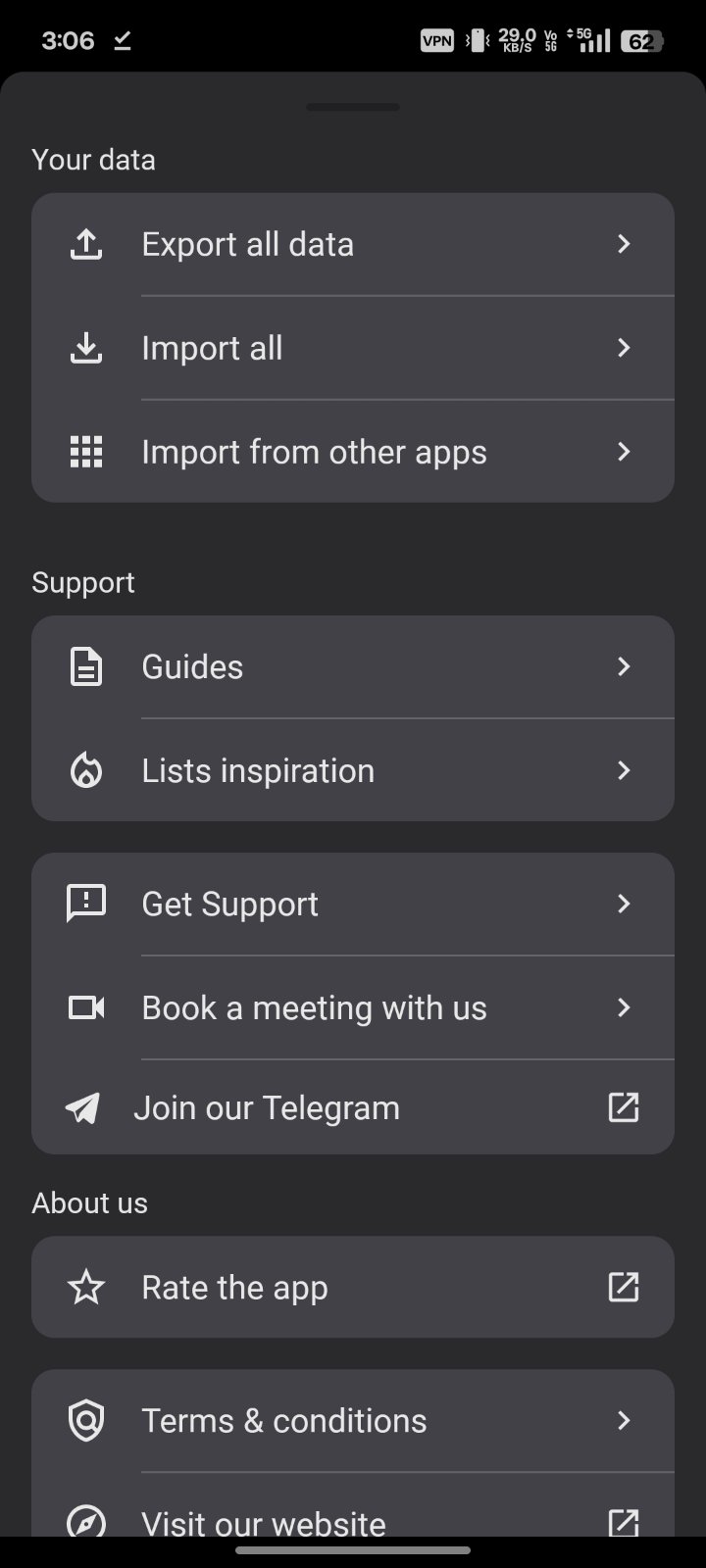Image resolution: width=706 pixels, height=1568 pixels.
Task: View the Guides section
Action: (x=352, y=667)
